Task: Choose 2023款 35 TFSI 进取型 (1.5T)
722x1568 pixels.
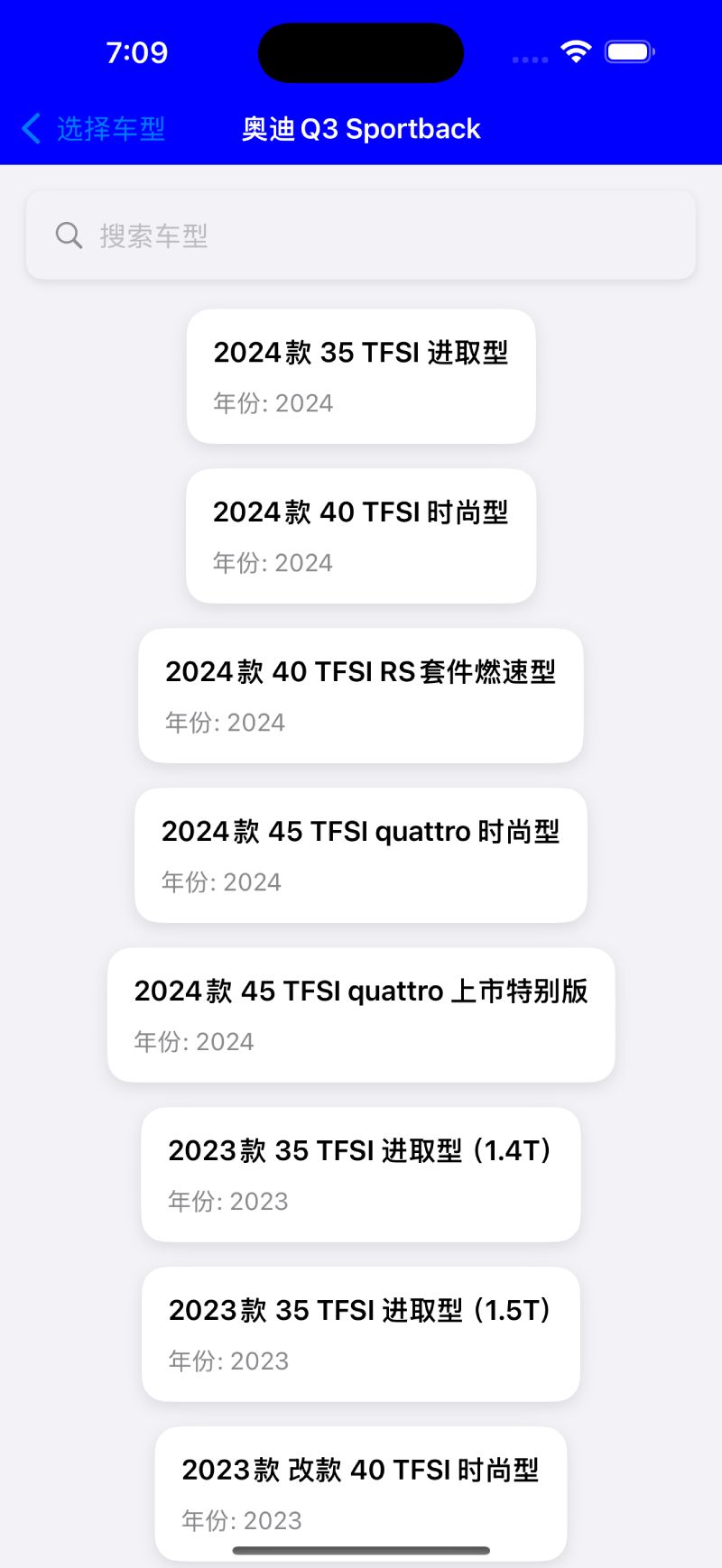Action: pos(361,1334)
